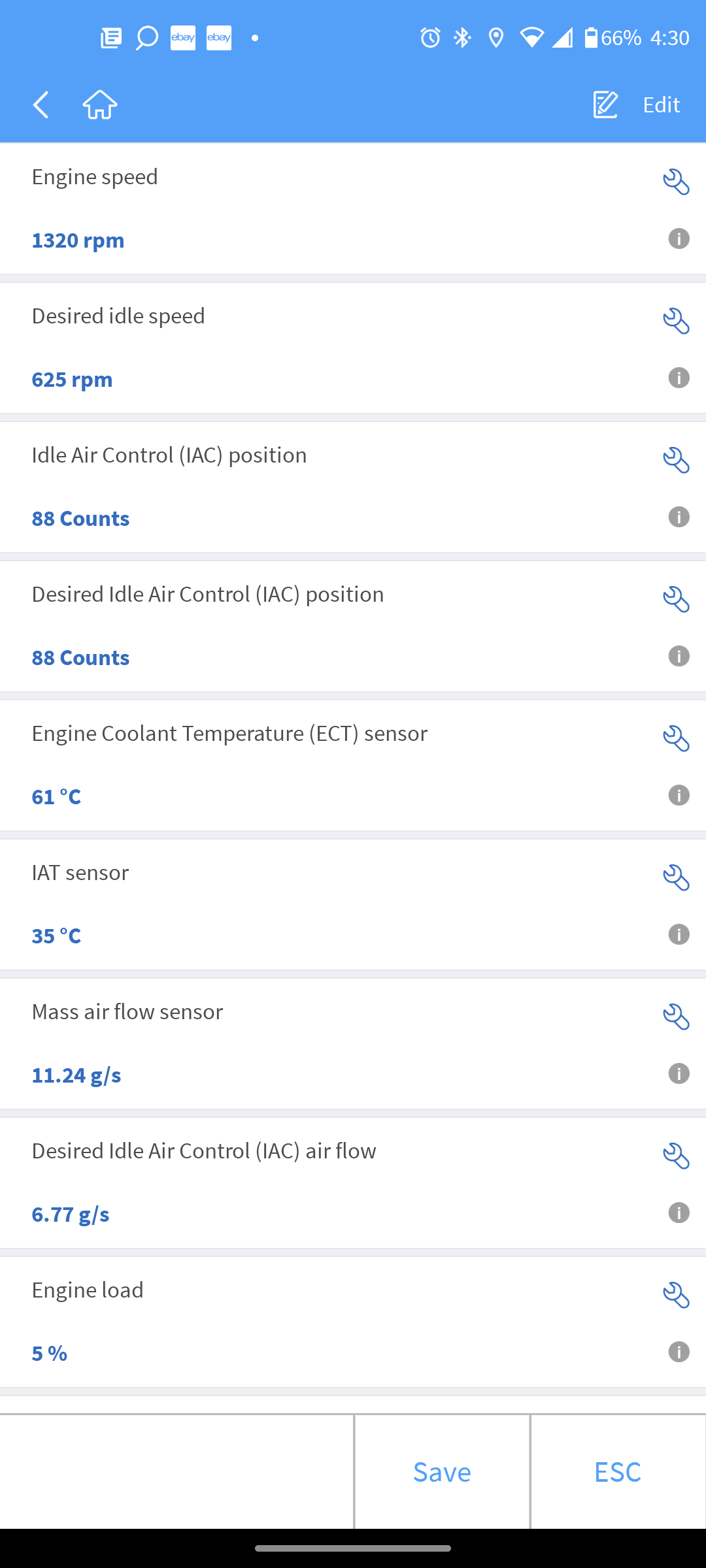Open wrench icon for Engine Coolant Temperature sensor
Image resolution: width=706 pixels, height=1568 pixels.
[x=676, y=739]
